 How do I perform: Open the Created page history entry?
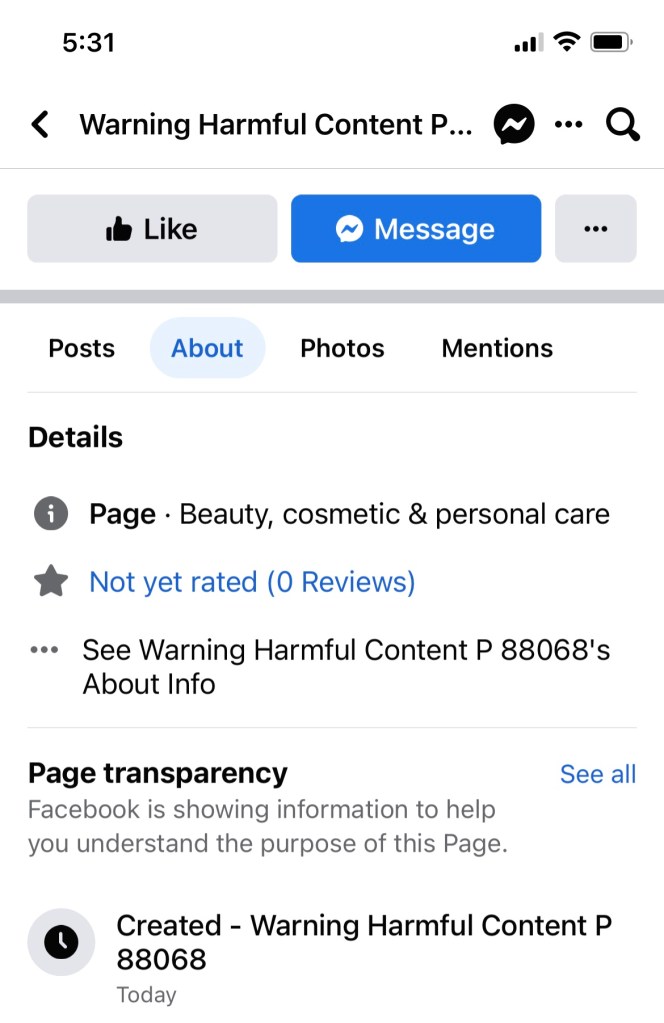[x=363, y=942]
